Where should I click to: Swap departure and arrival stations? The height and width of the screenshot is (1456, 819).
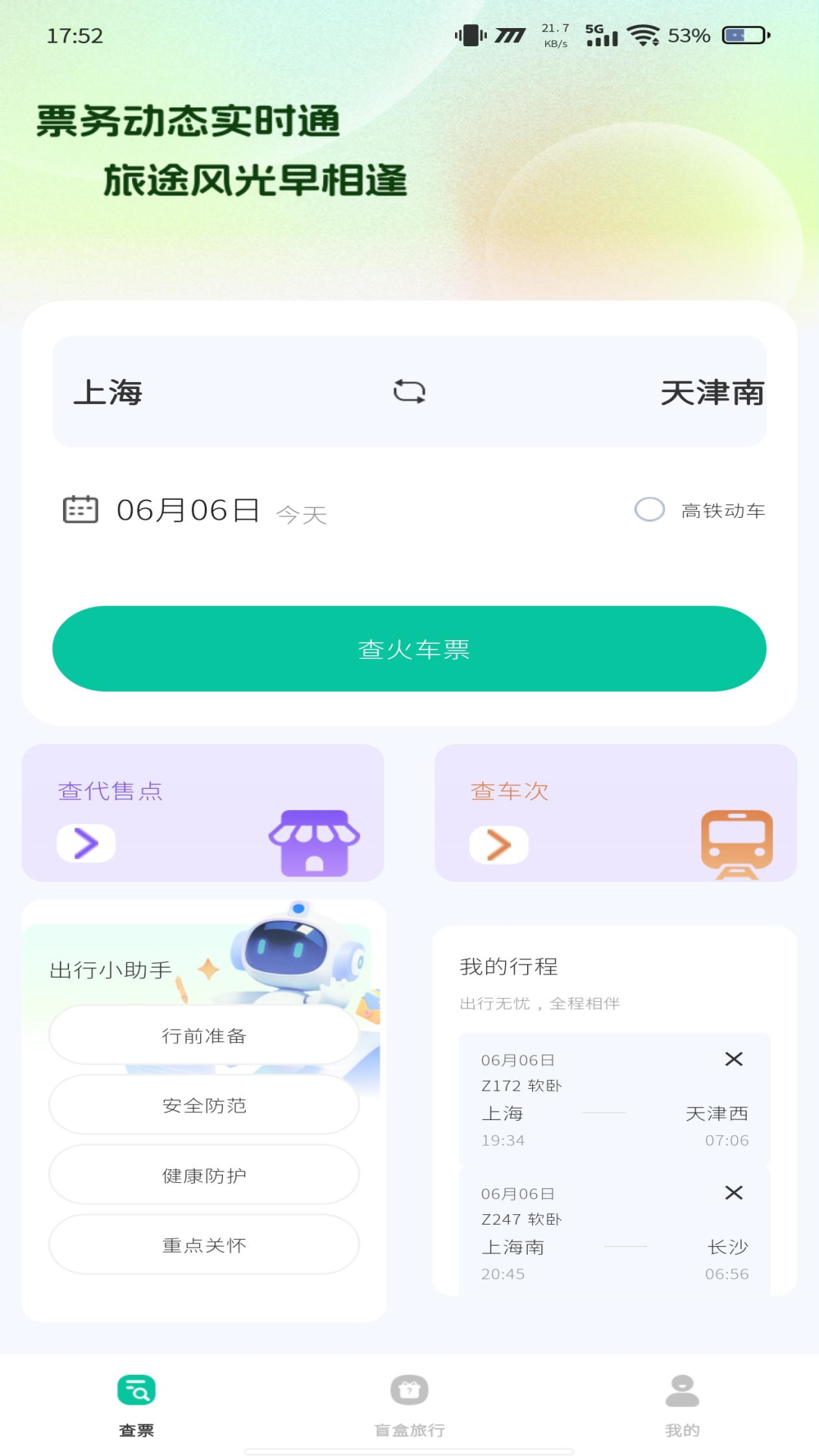(x=409, y=391)
